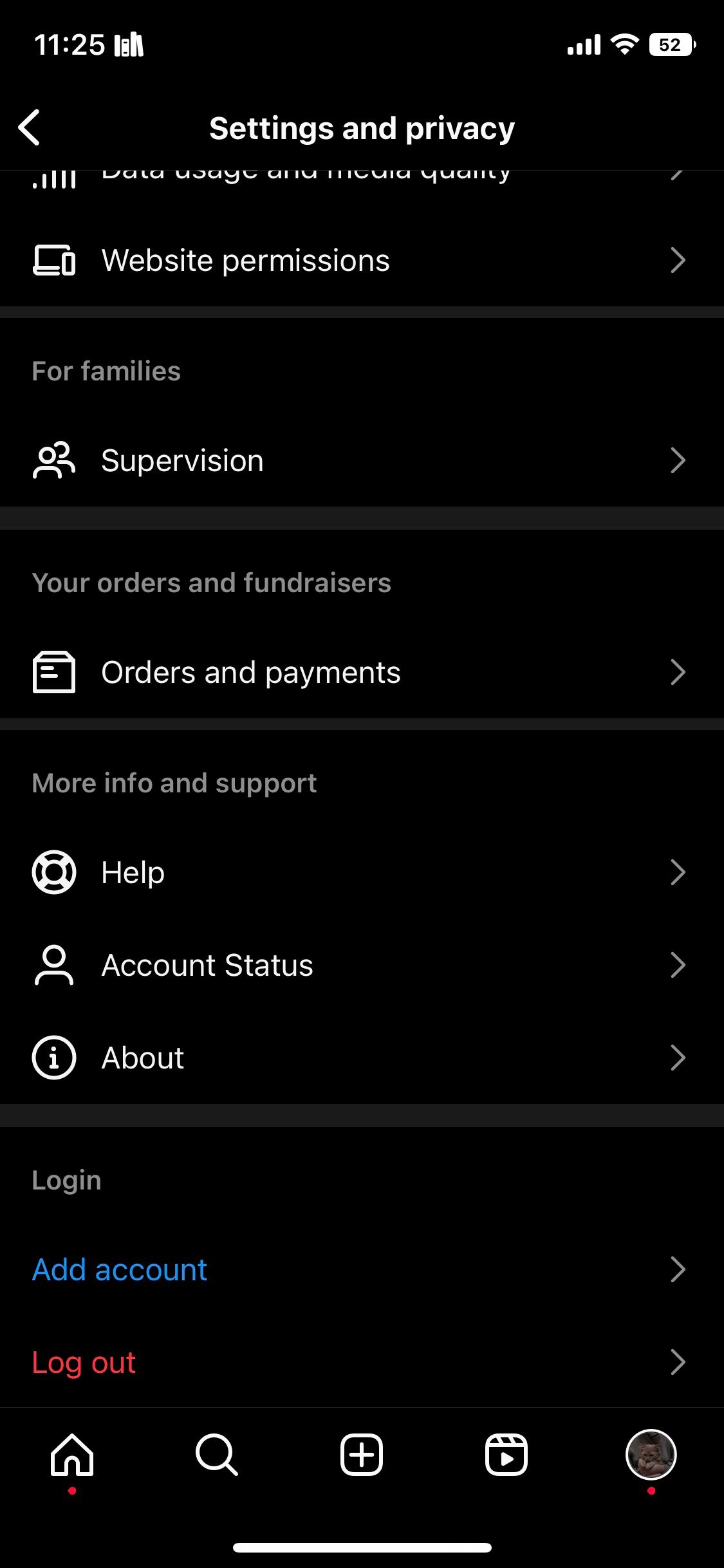Switch to the Reels tab
Image resolution: width=724 pixels, height=1568 pixels.
506,1455
